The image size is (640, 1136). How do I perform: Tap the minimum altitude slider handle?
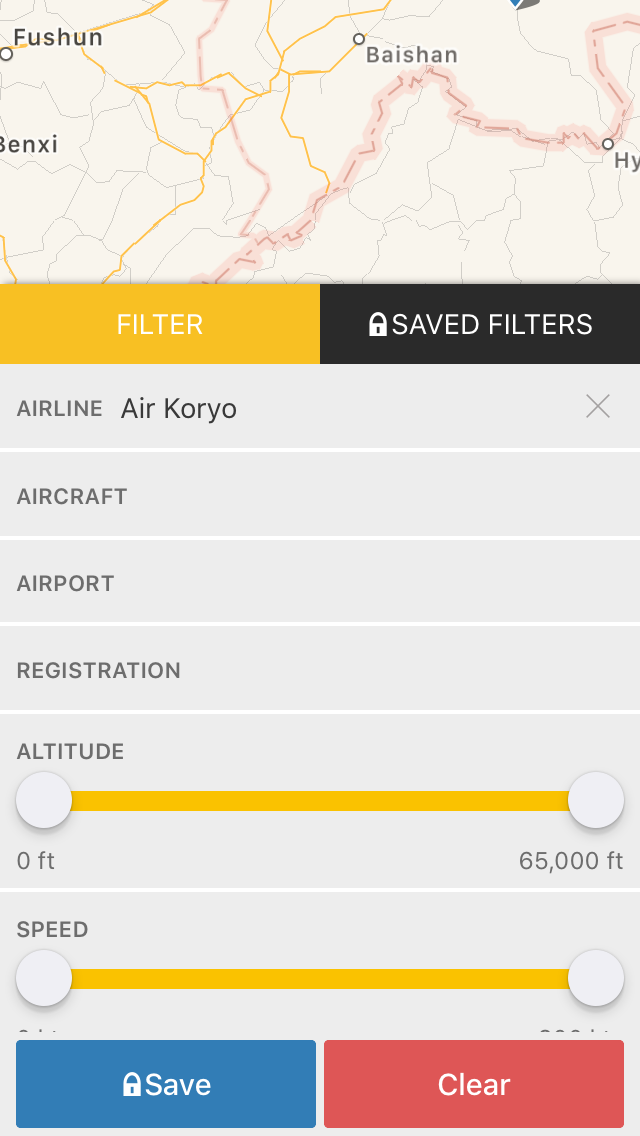(x=44, y=800)
